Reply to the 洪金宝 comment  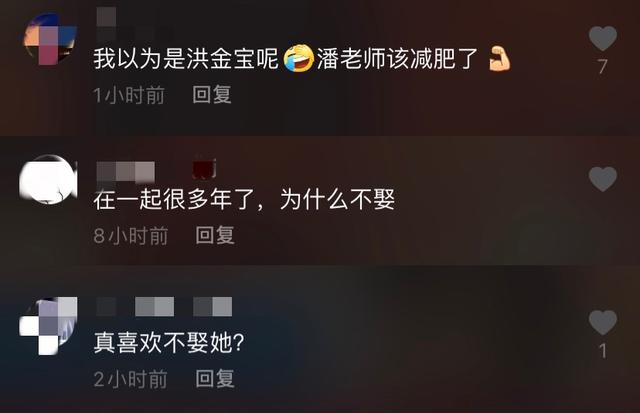pos(212,95)
